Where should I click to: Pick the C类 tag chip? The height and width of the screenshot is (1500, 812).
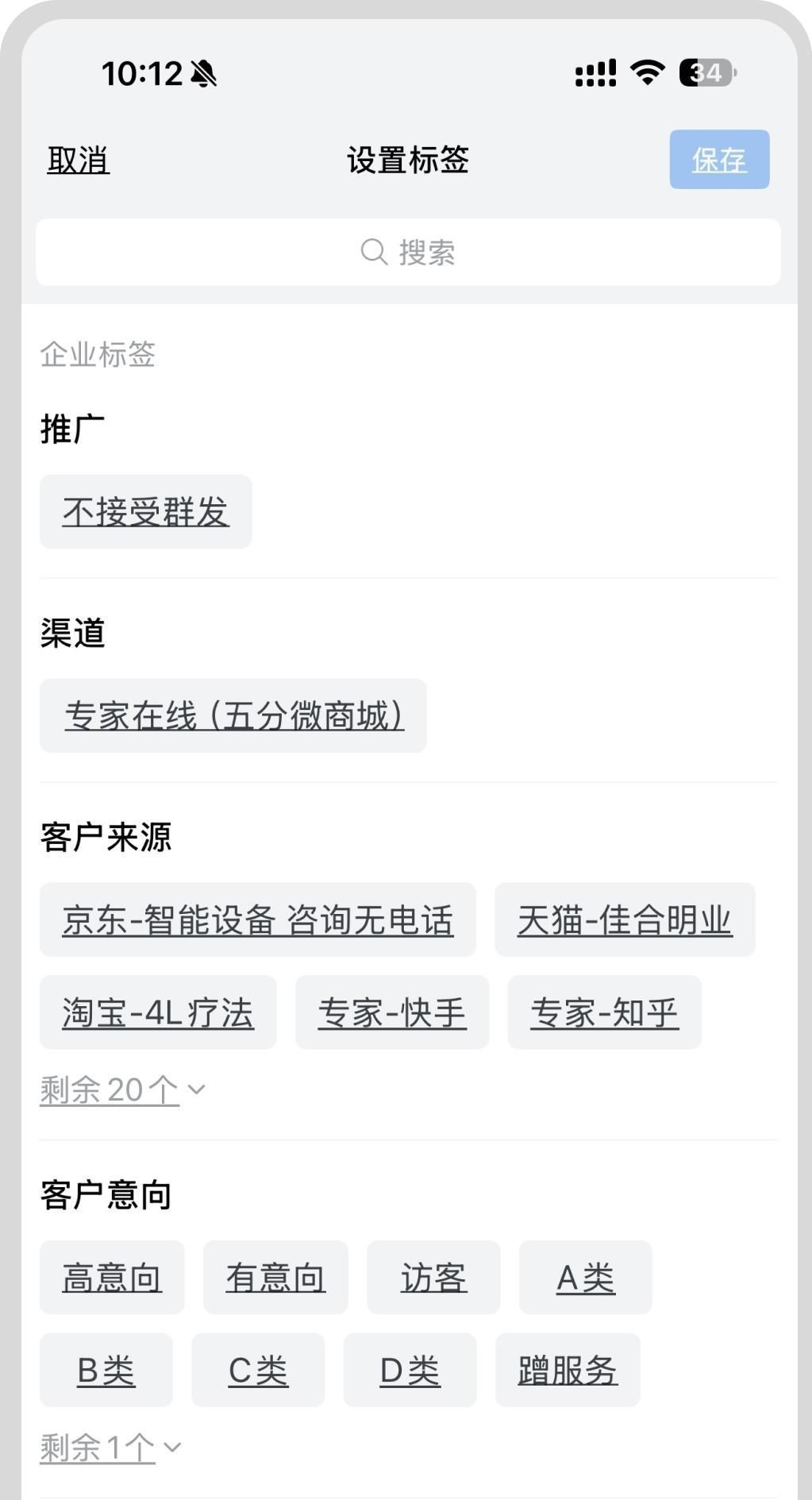[258, 1371]
